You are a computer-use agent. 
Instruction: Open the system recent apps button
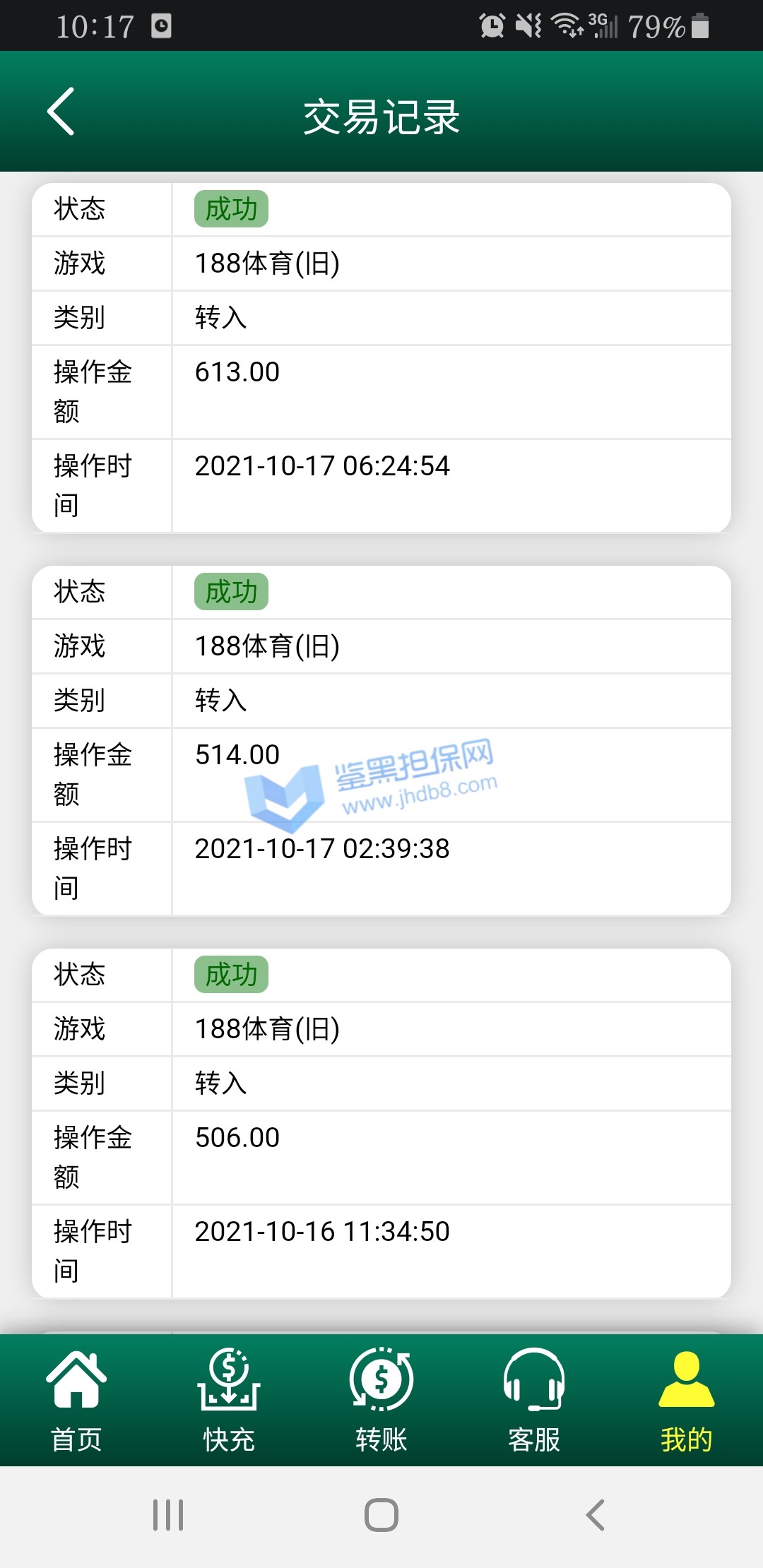pos(168,1515)
